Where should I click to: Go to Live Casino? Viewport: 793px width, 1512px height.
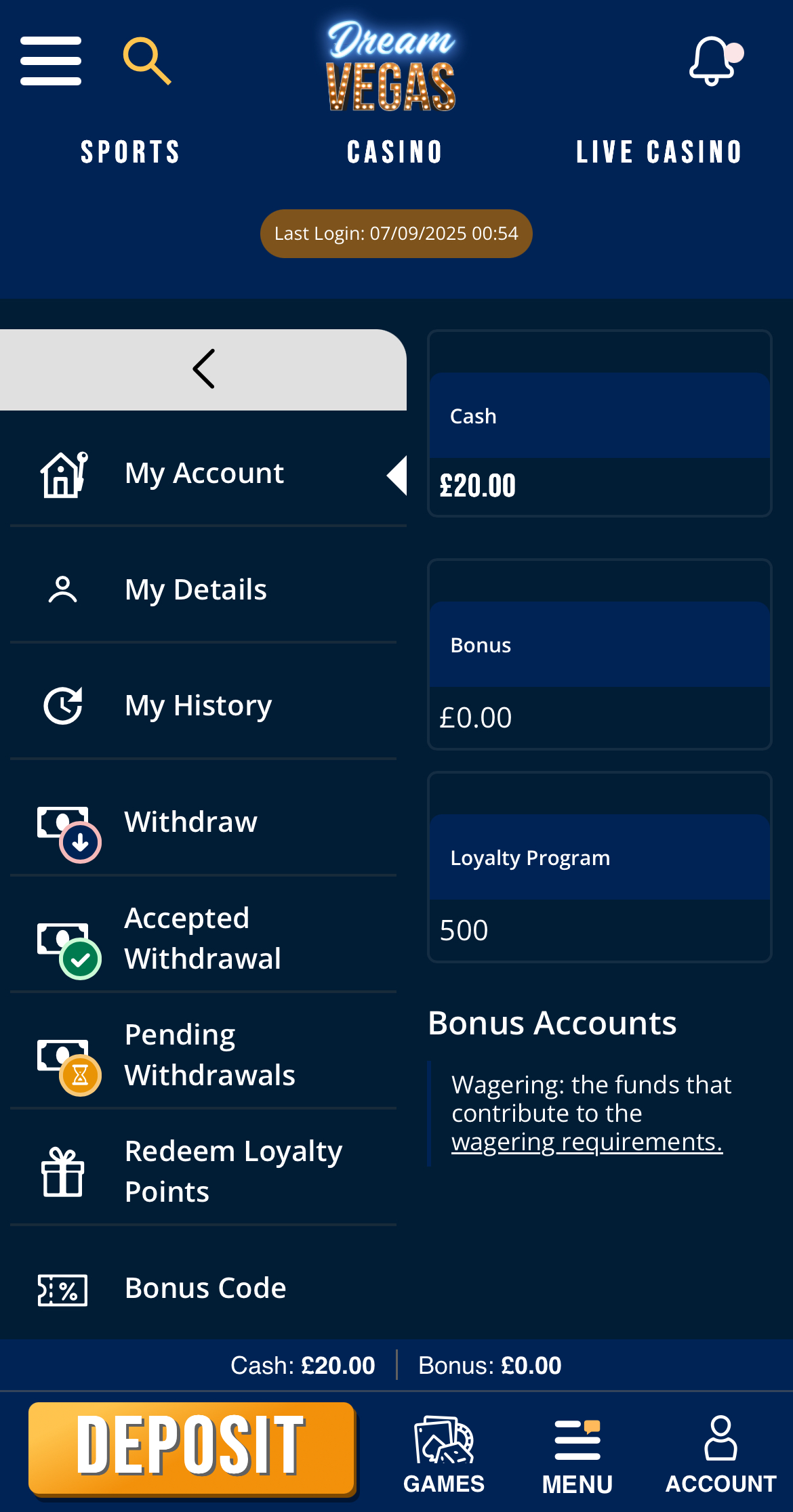(659, 152)
